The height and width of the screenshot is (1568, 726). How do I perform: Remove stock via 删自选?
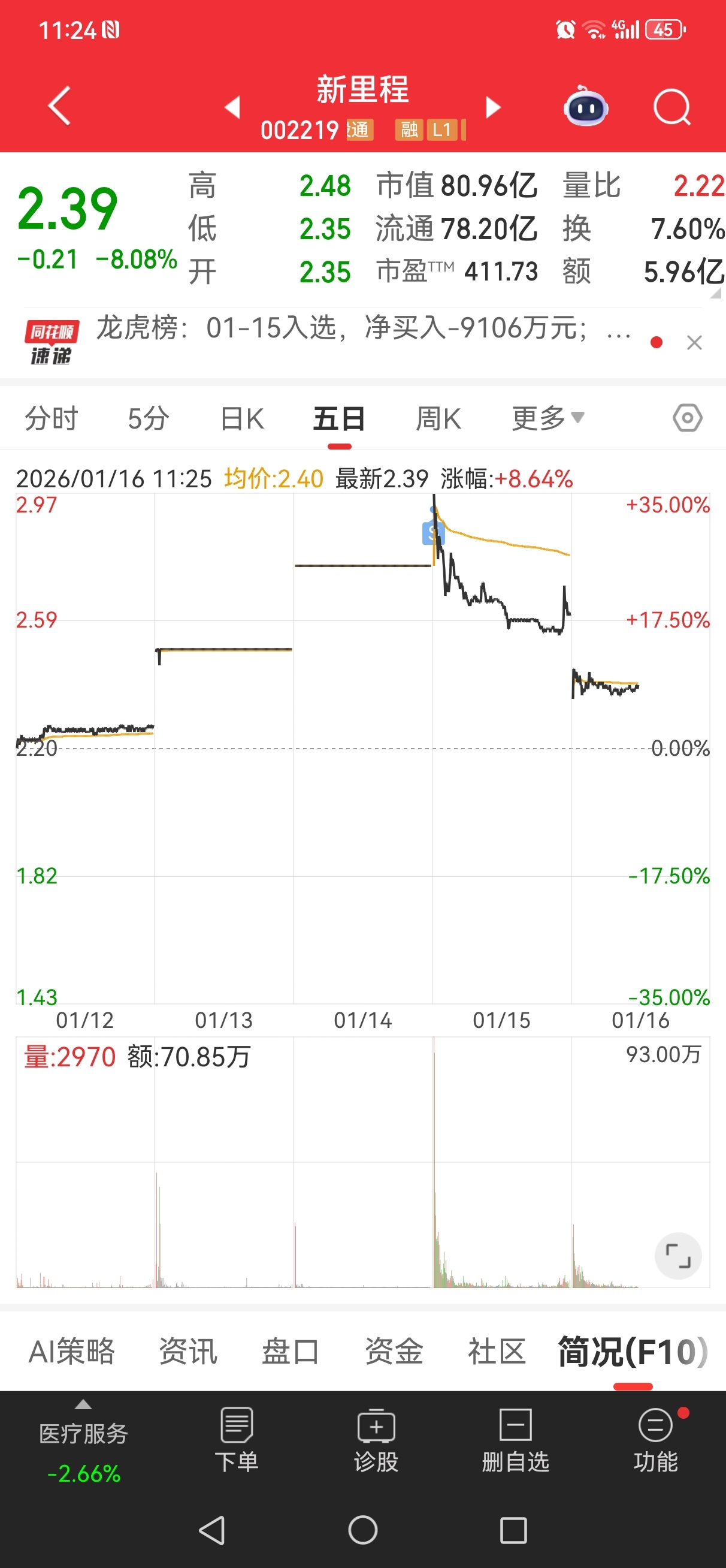click(515, 1440)
